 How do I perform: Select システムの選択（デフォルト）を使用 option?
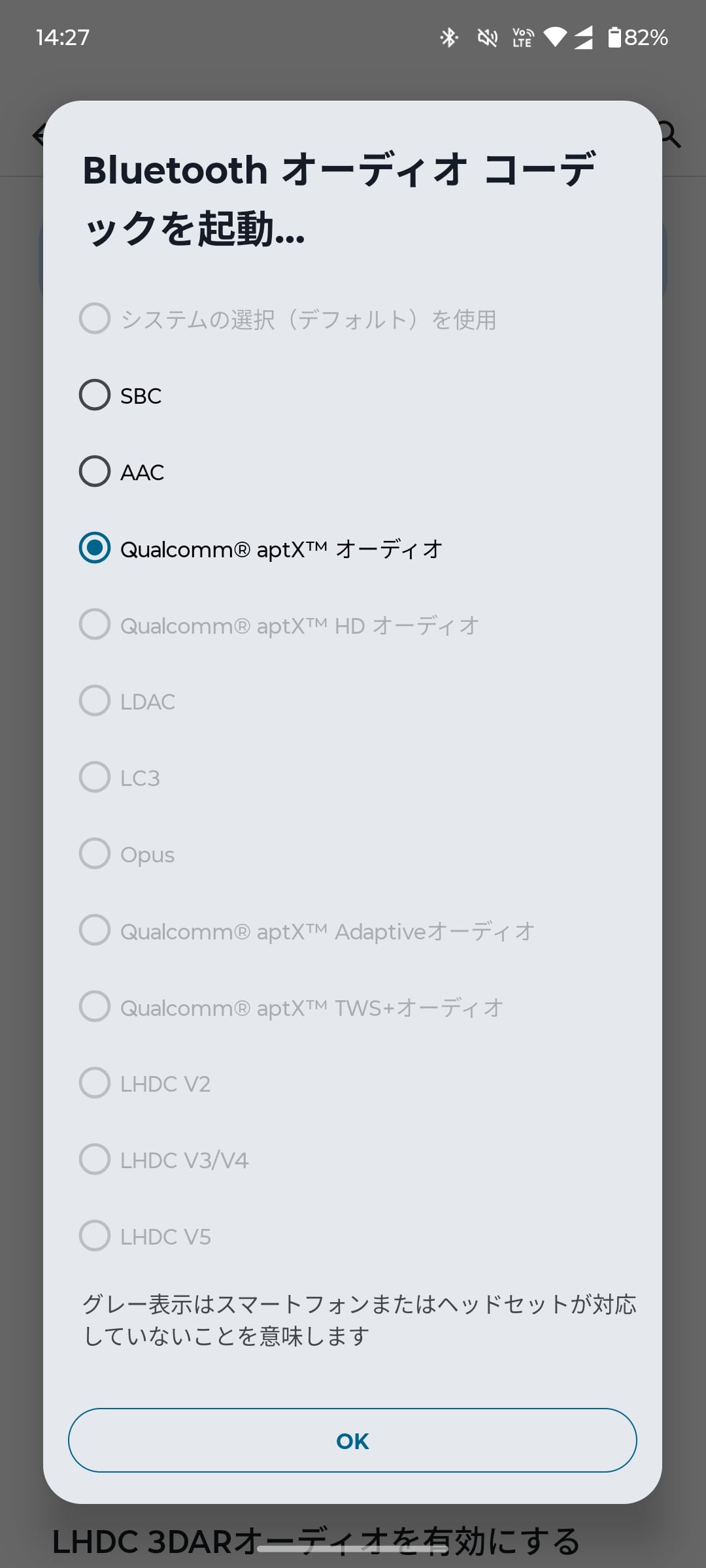click(95, 319)
